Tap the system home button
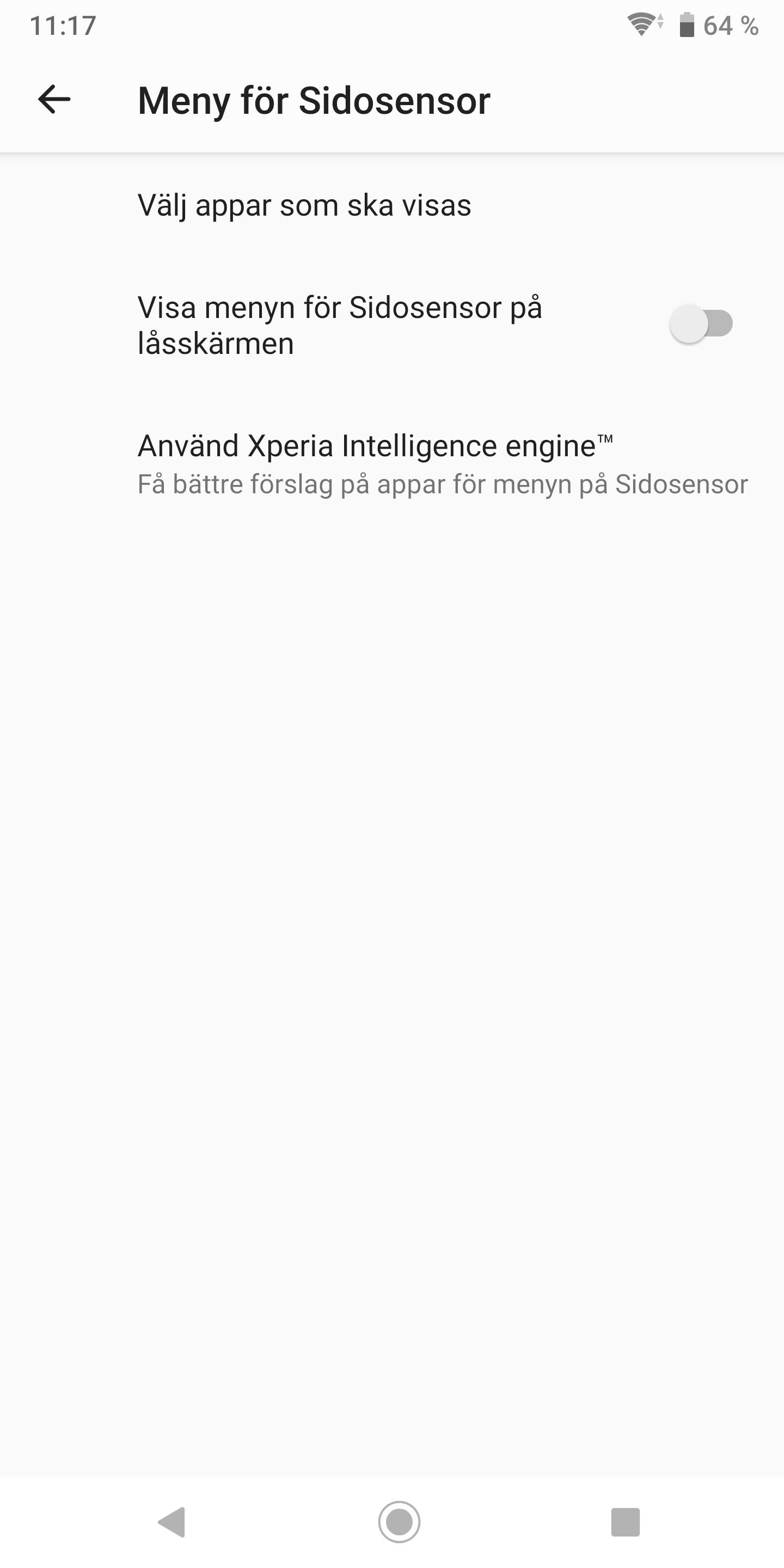The image size is (784, 1568). pos(399,1522)
